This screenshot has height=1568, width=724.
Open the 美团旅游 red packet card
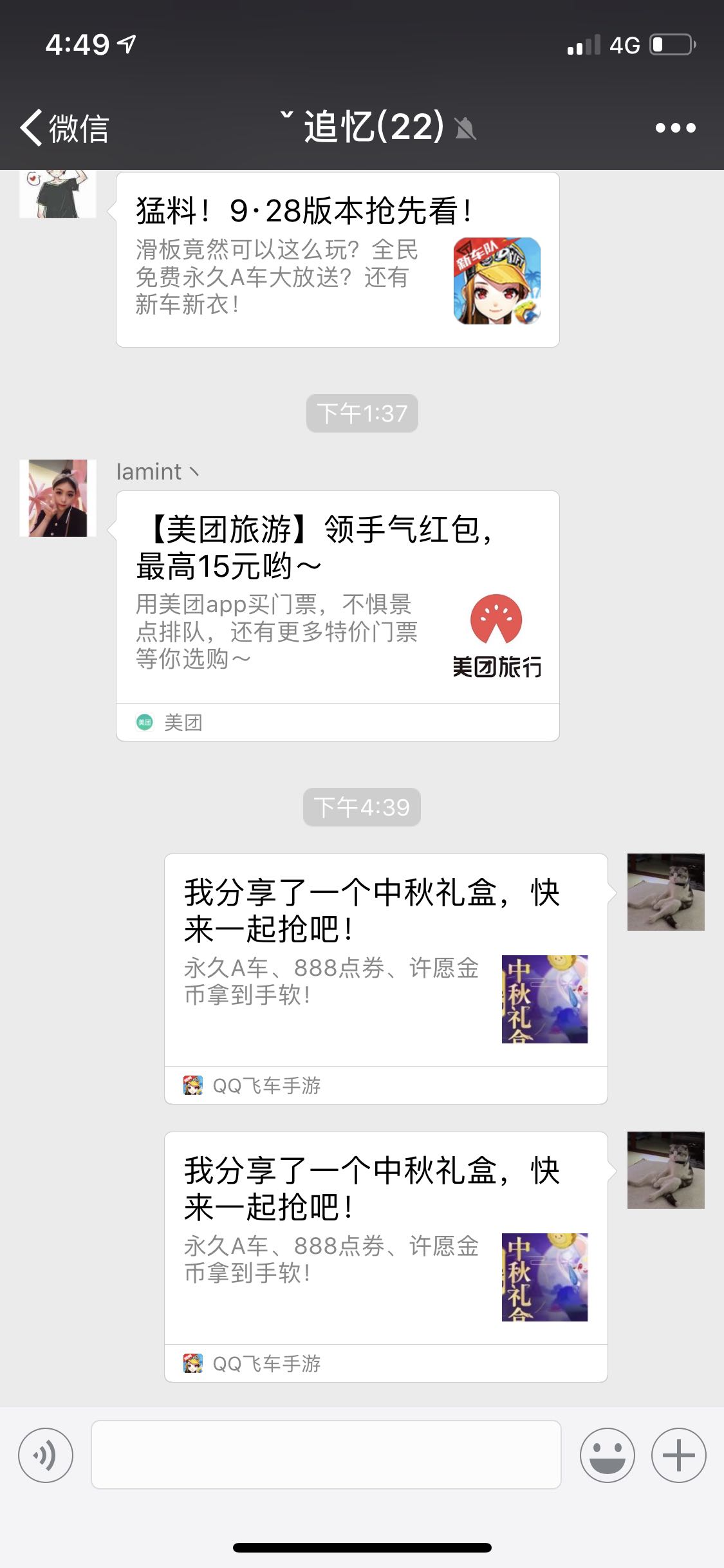click(x=337, y=599)
